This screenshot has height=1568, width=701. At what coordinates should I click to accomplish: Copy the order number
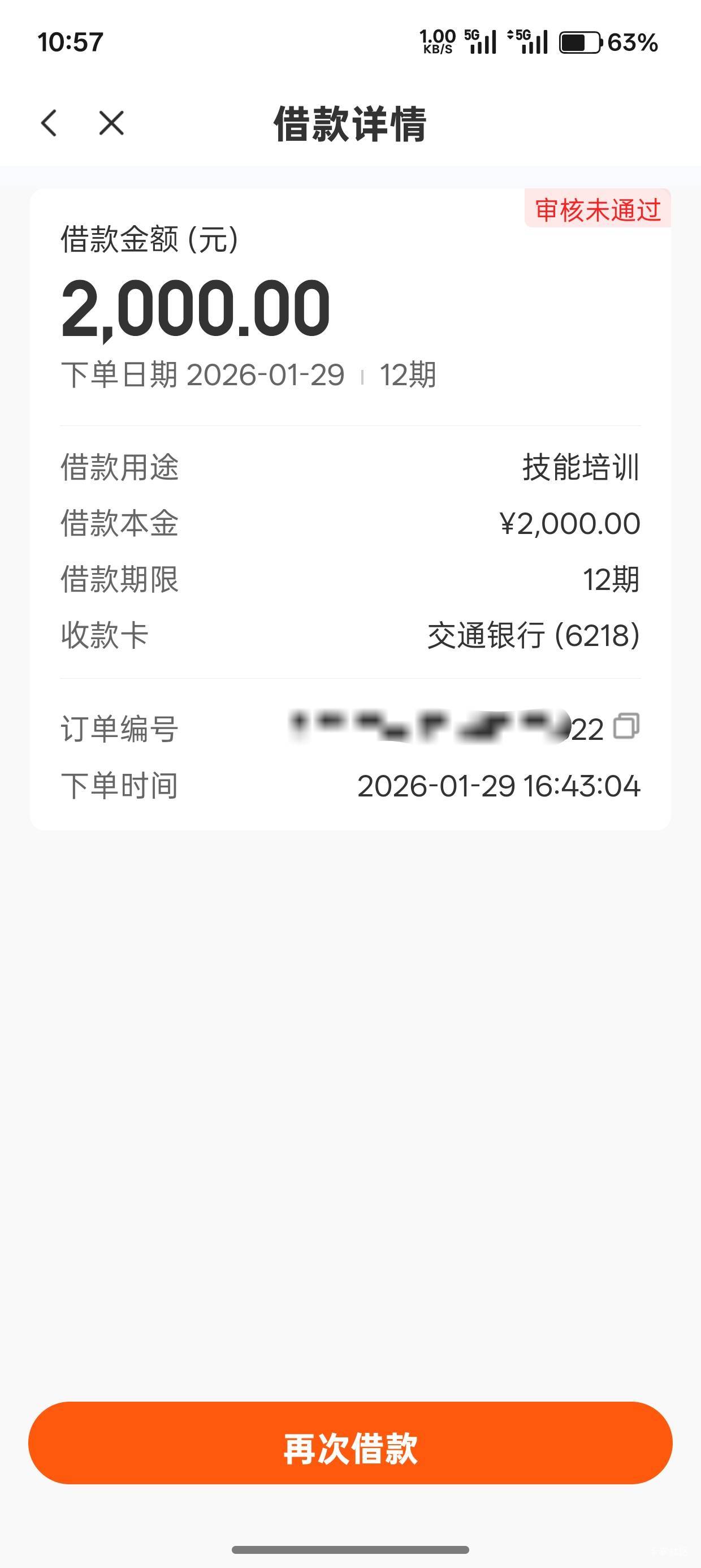[626, 727]
